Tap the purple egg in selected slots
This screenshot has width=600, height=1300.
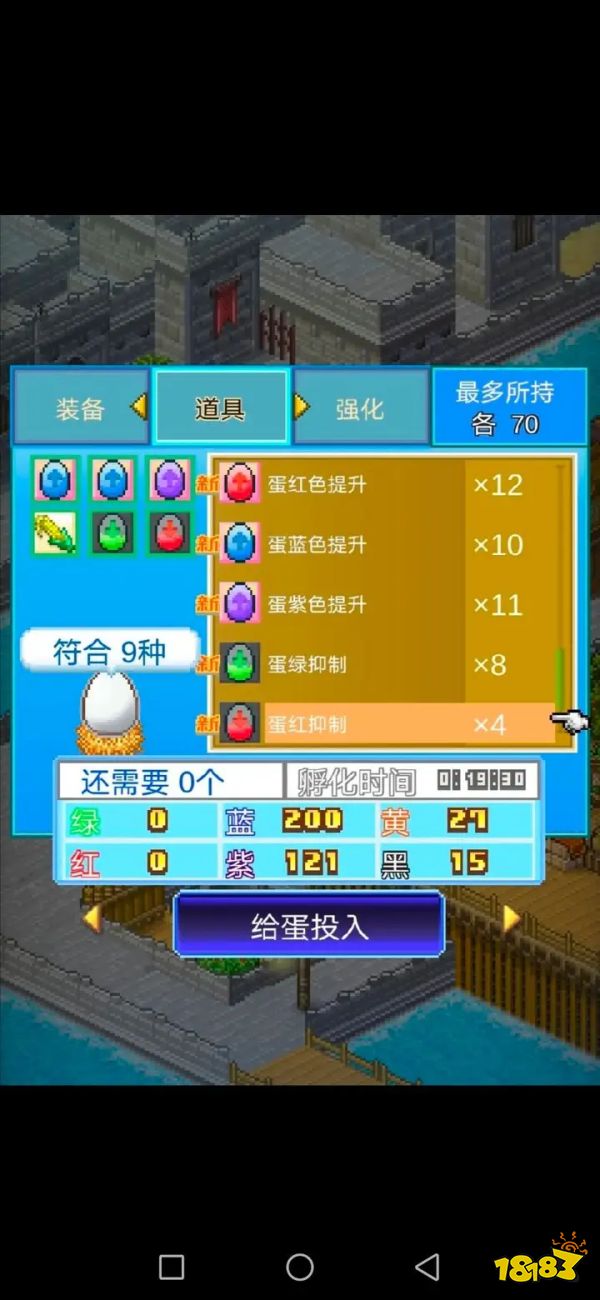pyautogui.click(x=169, y=479)
